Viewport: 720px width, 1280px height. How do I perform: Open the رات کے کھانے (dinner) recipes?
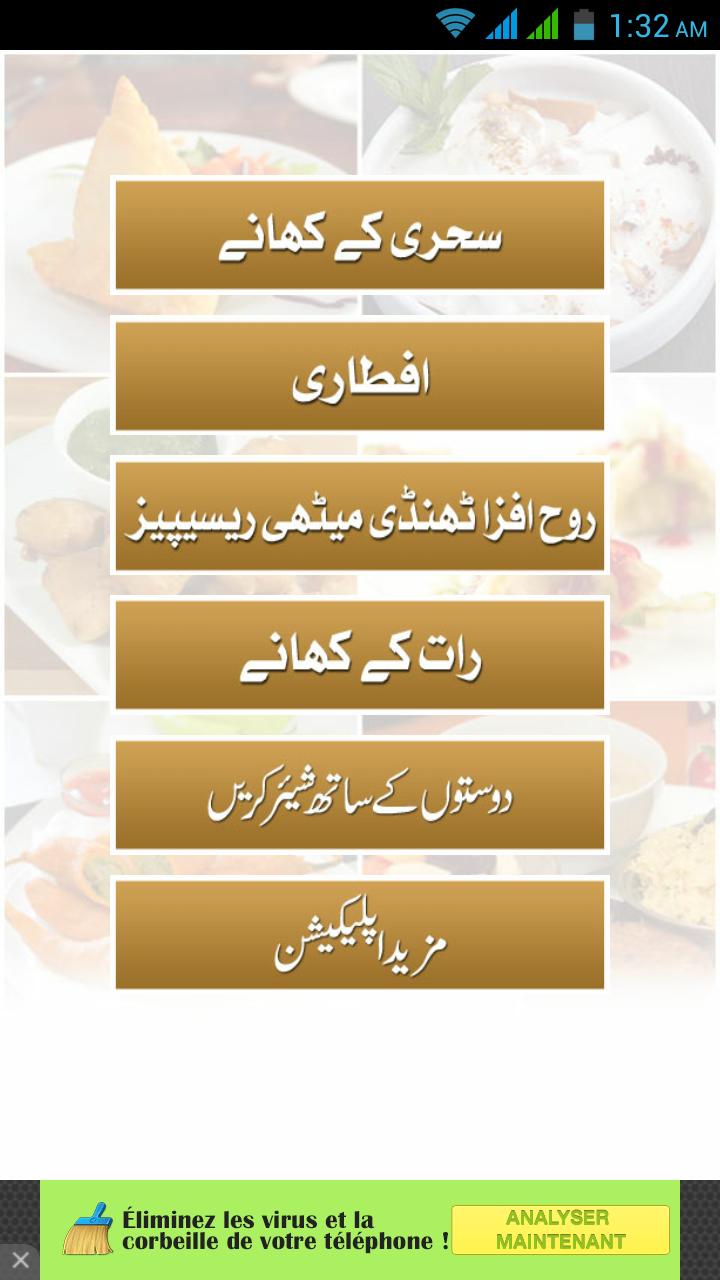(x=360, y=655)
